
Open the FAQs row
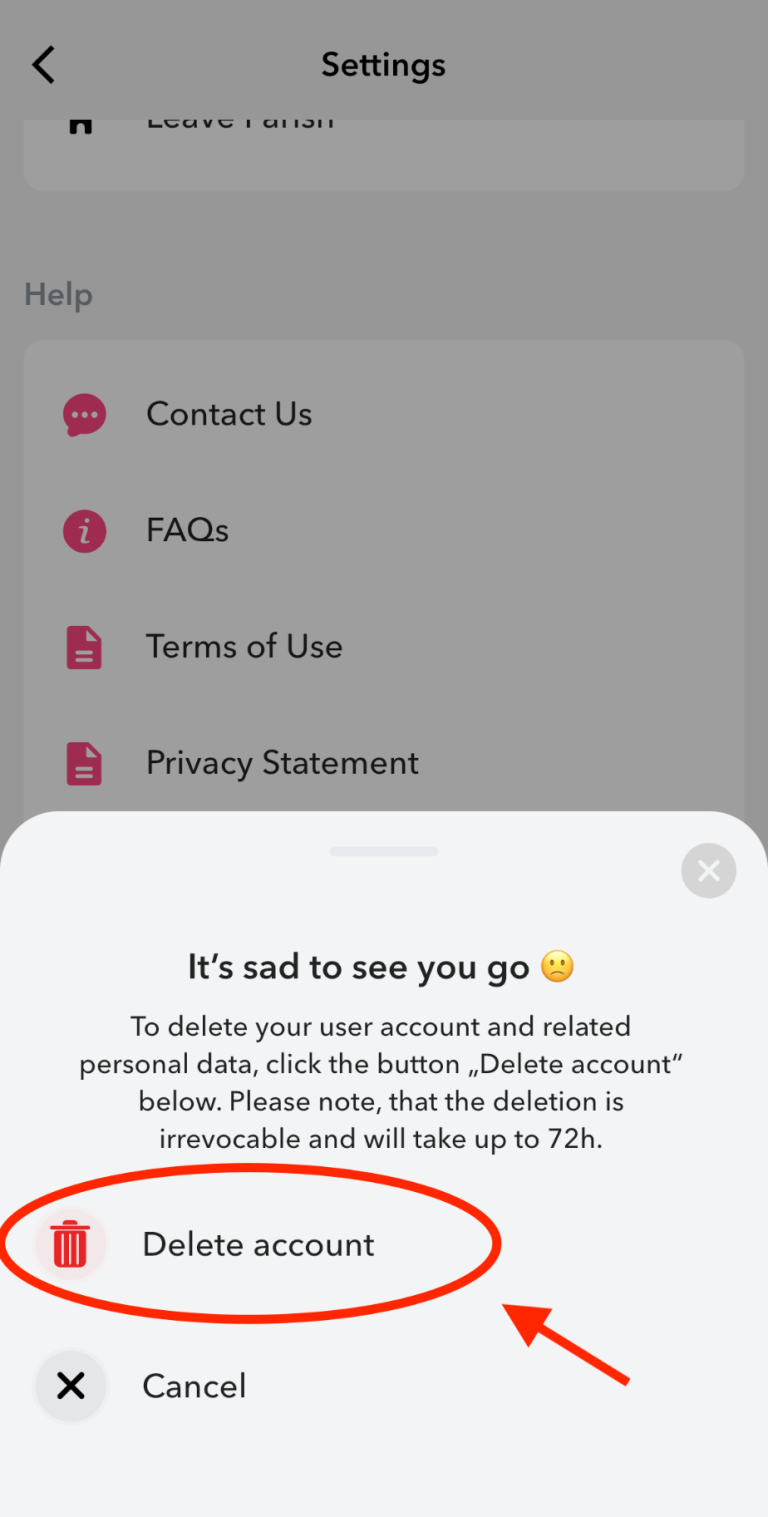(x=384, y=530)
